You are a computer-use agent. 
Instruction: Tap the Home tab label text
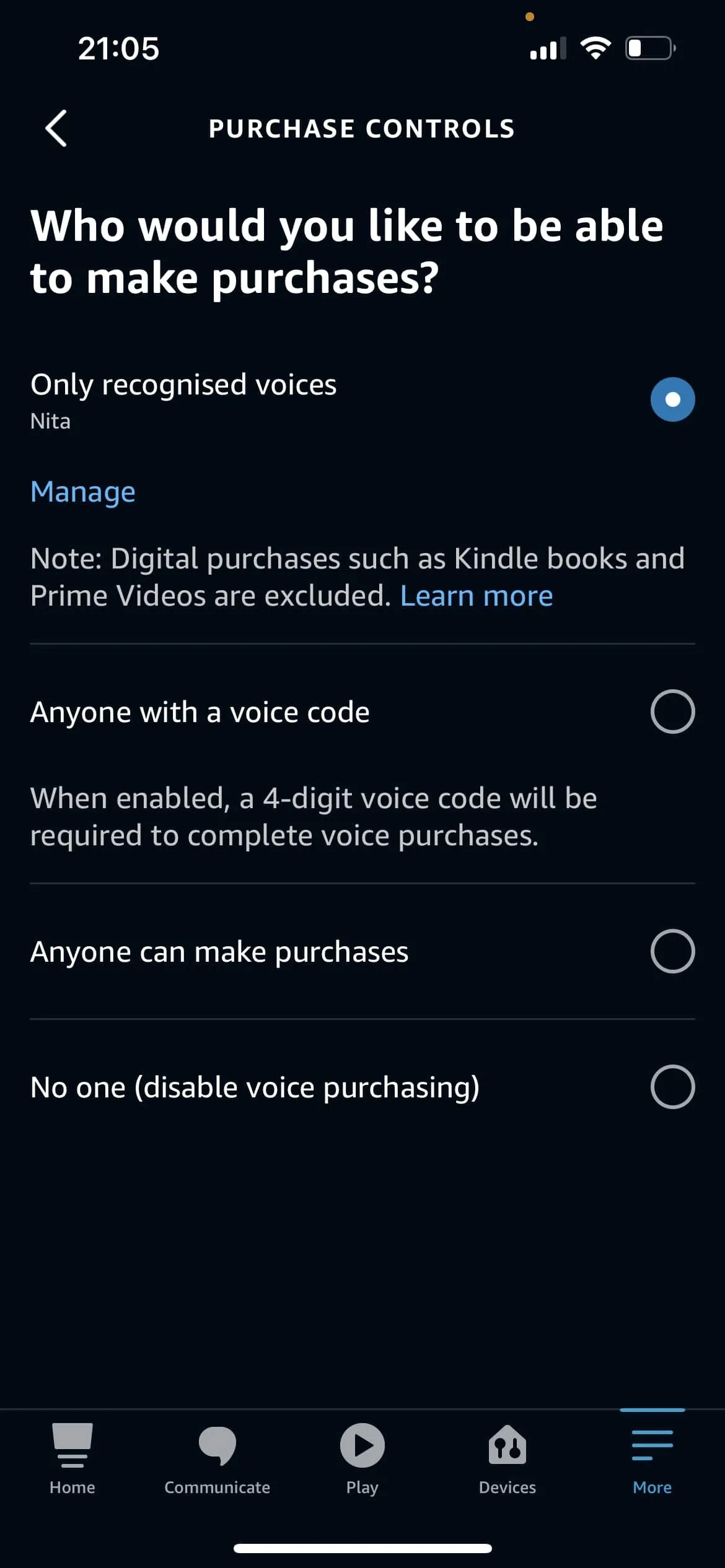pos(71,1487)
